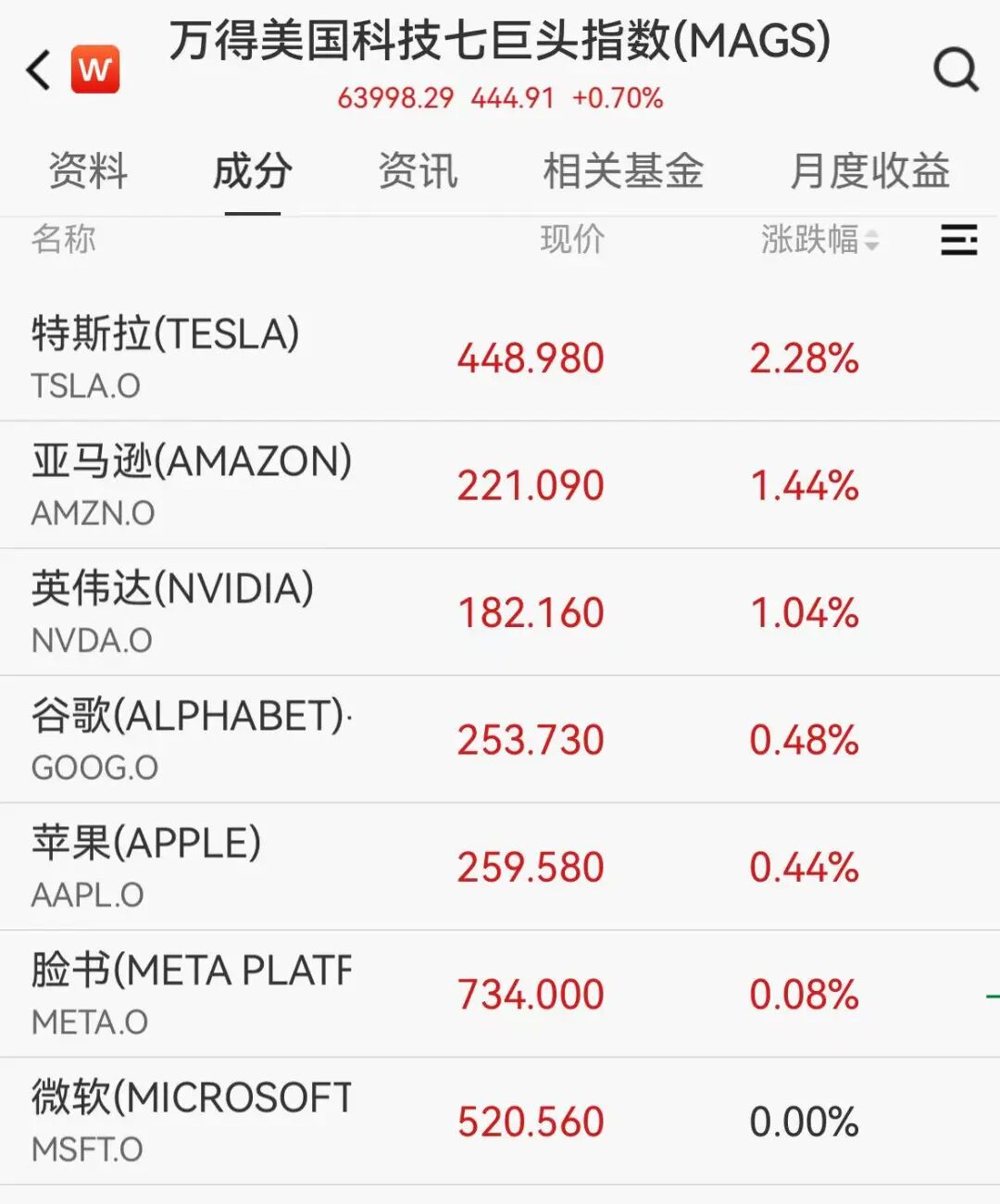Select the 成分 tab
The width and height of the screenshot is (1000, 1204).
pos(252,171)
